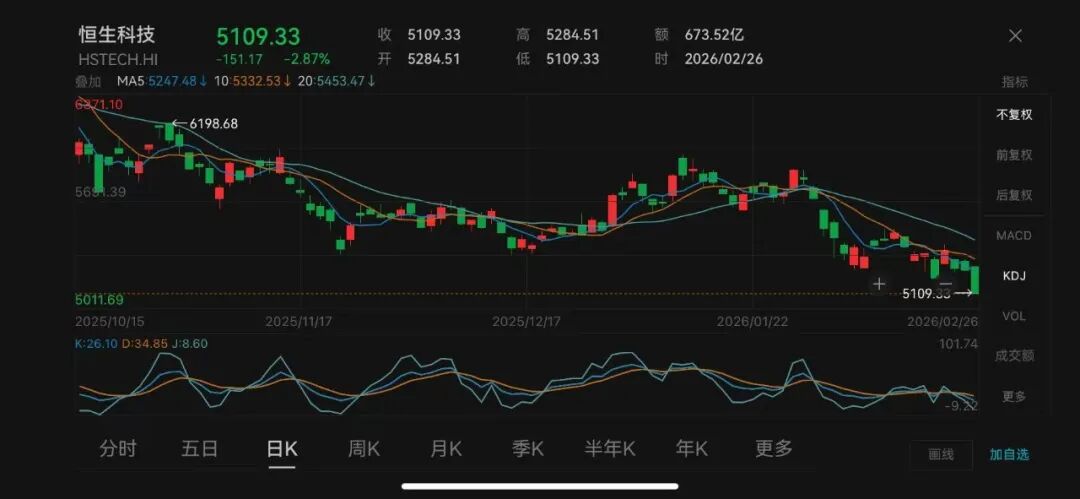
Task: Switch to the 半年K chart tab
Action: pos(610,448)
